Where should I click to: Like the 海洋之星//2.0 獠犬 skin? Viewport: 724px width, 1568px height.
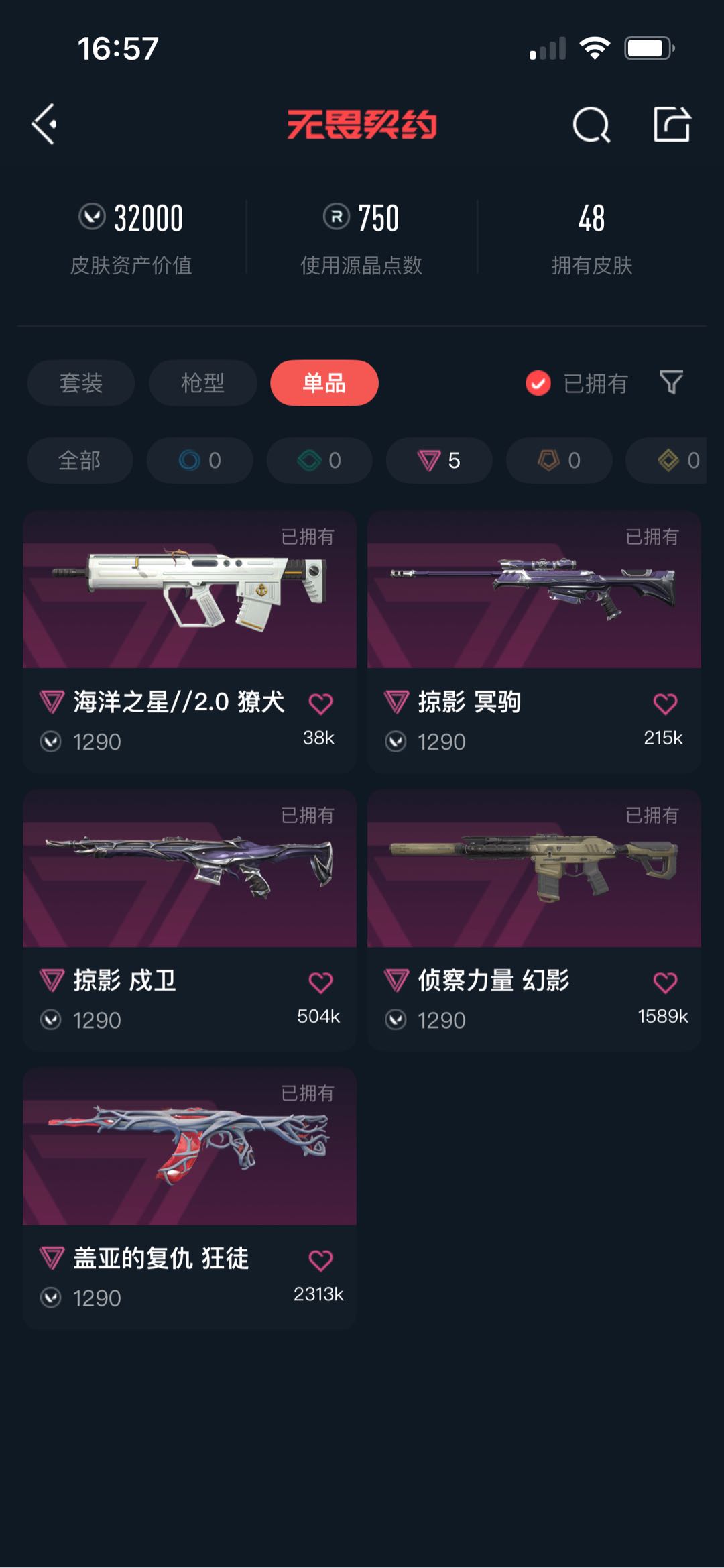[x=320, y=704]
